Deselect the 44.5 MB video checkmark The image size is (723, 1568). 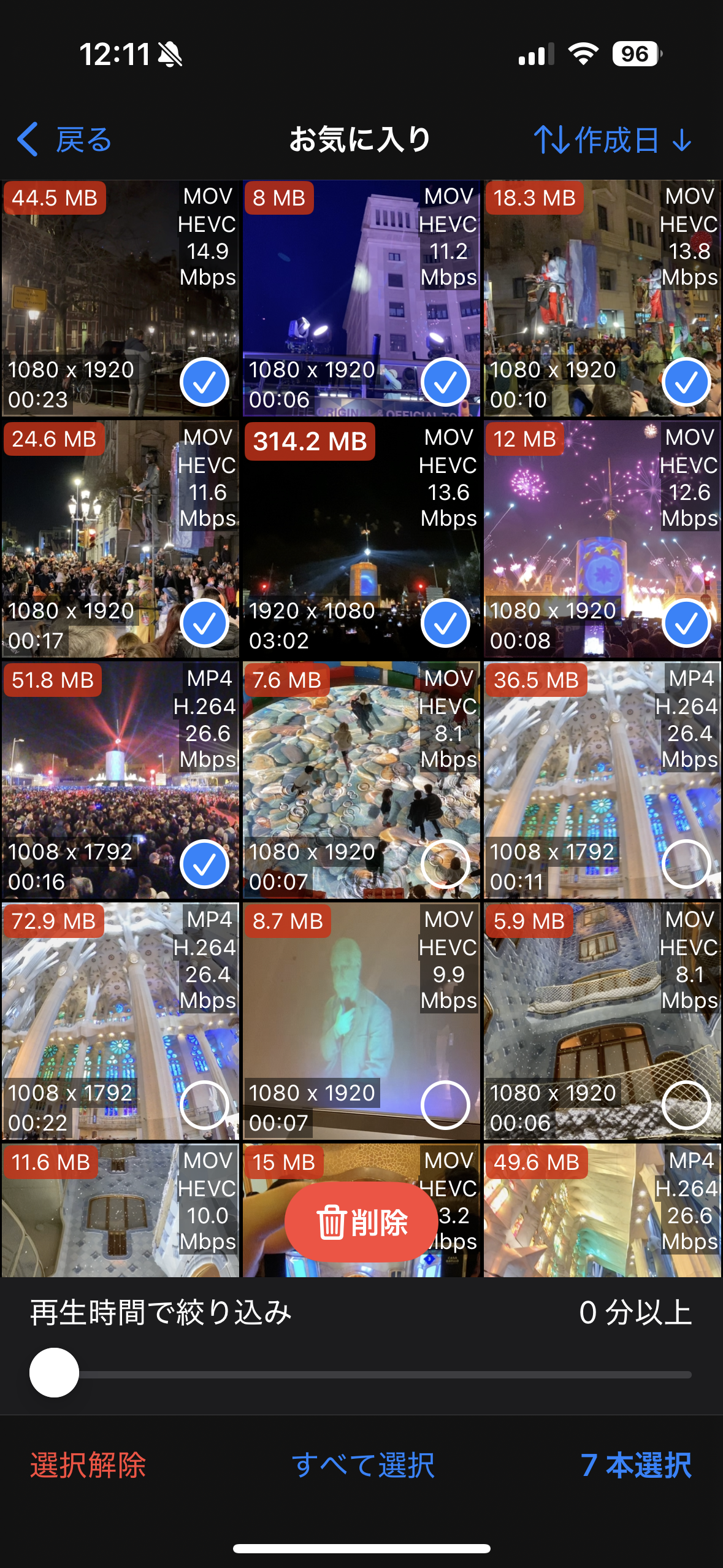tap(204, 382)
